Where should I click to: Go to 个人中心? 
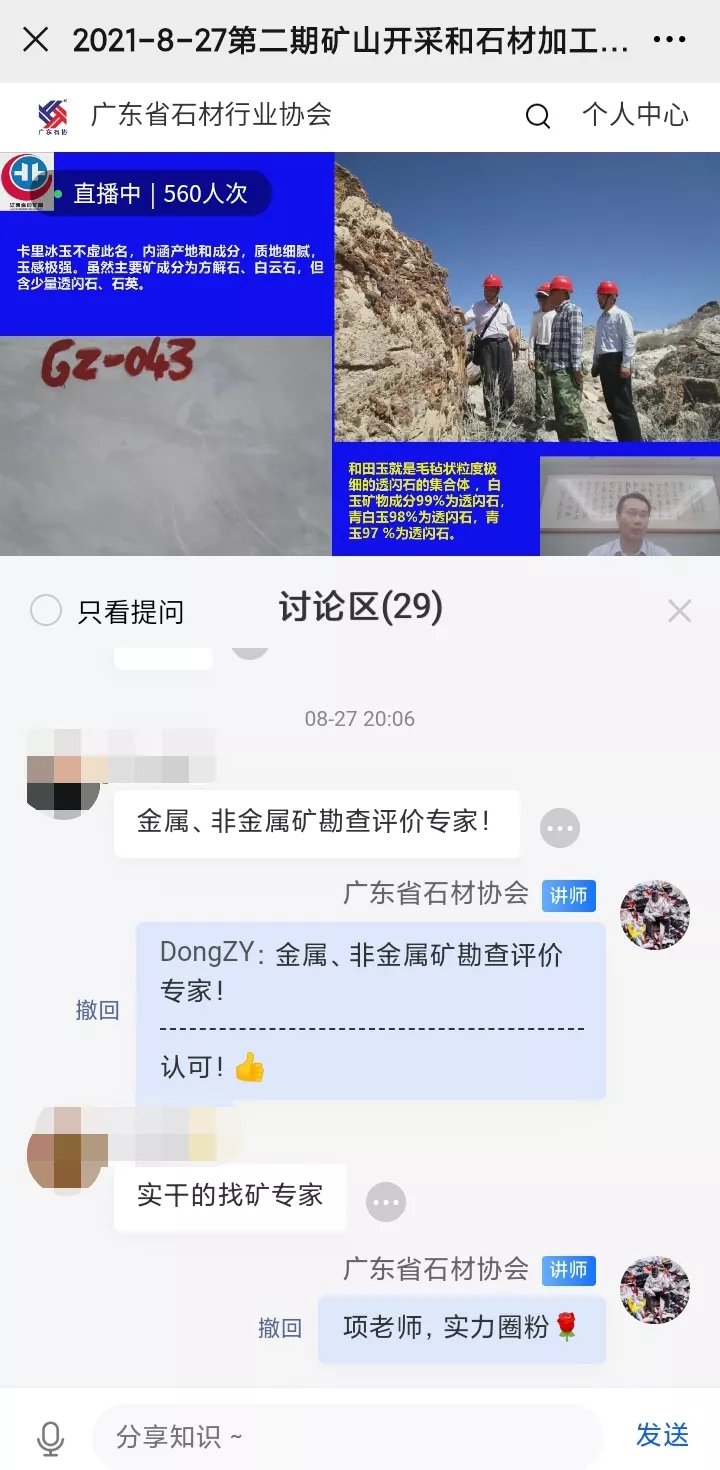635,115
